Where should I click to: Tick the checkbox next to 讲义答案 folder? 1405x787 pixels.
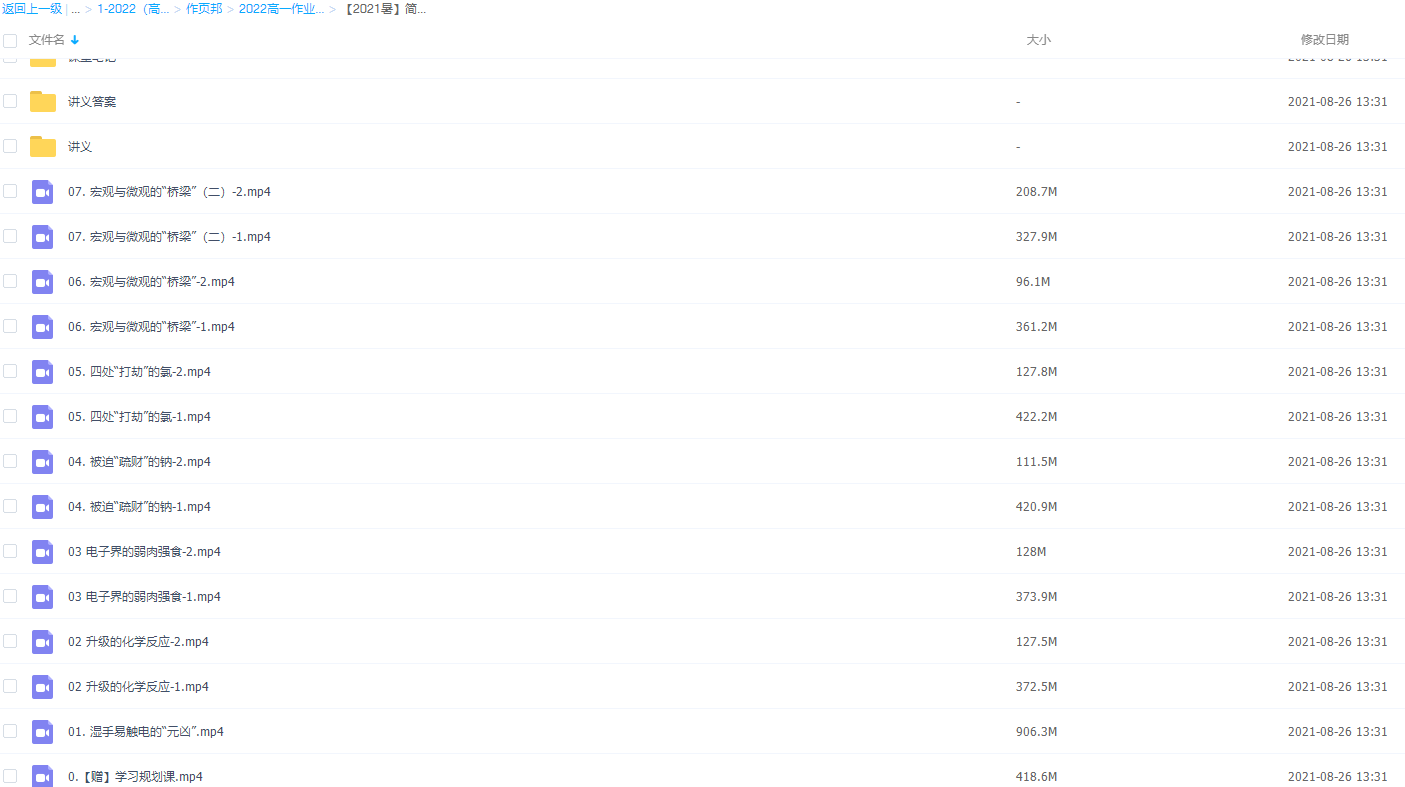tap(10, 101)
